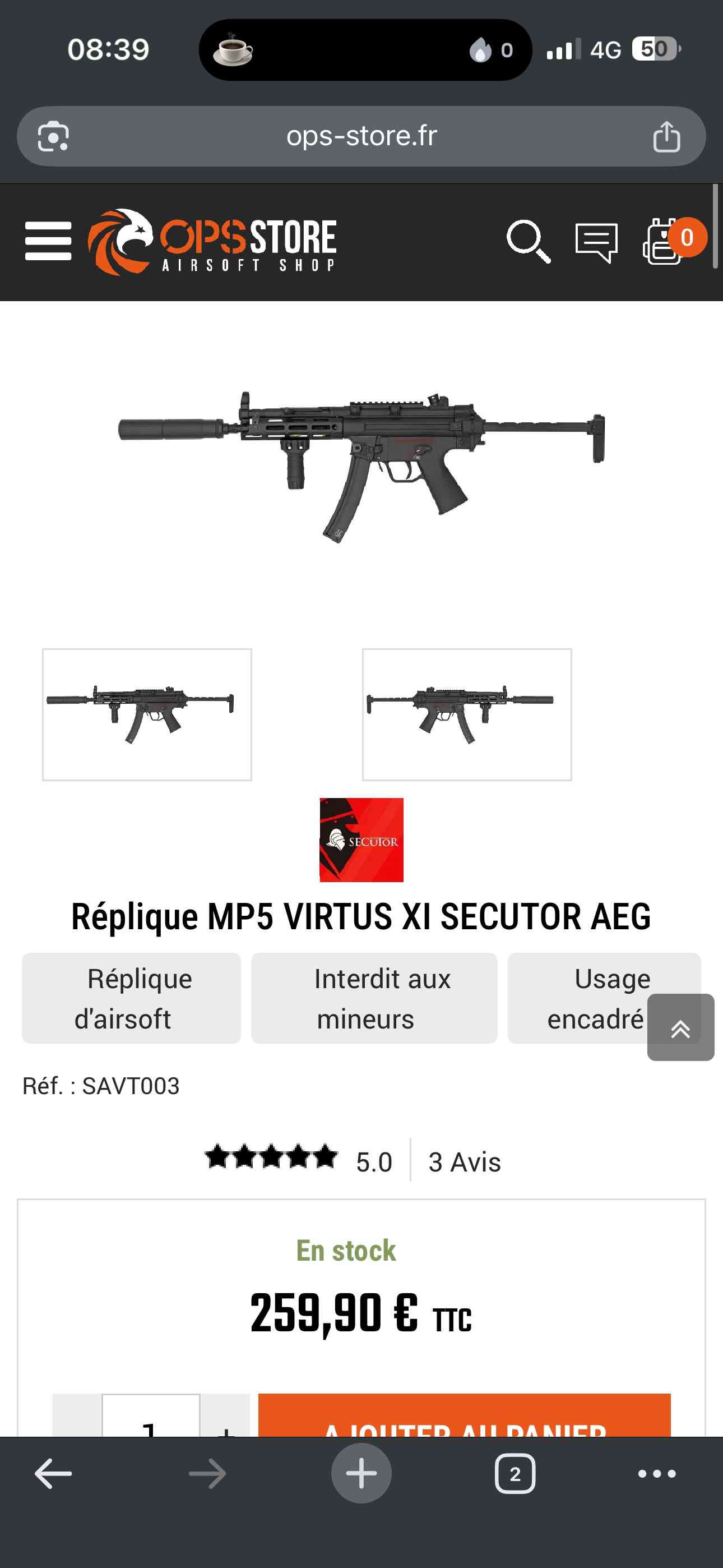Tap the magnifier search icon
This screenshot has width=723, height=1568.
pos(529,242)
